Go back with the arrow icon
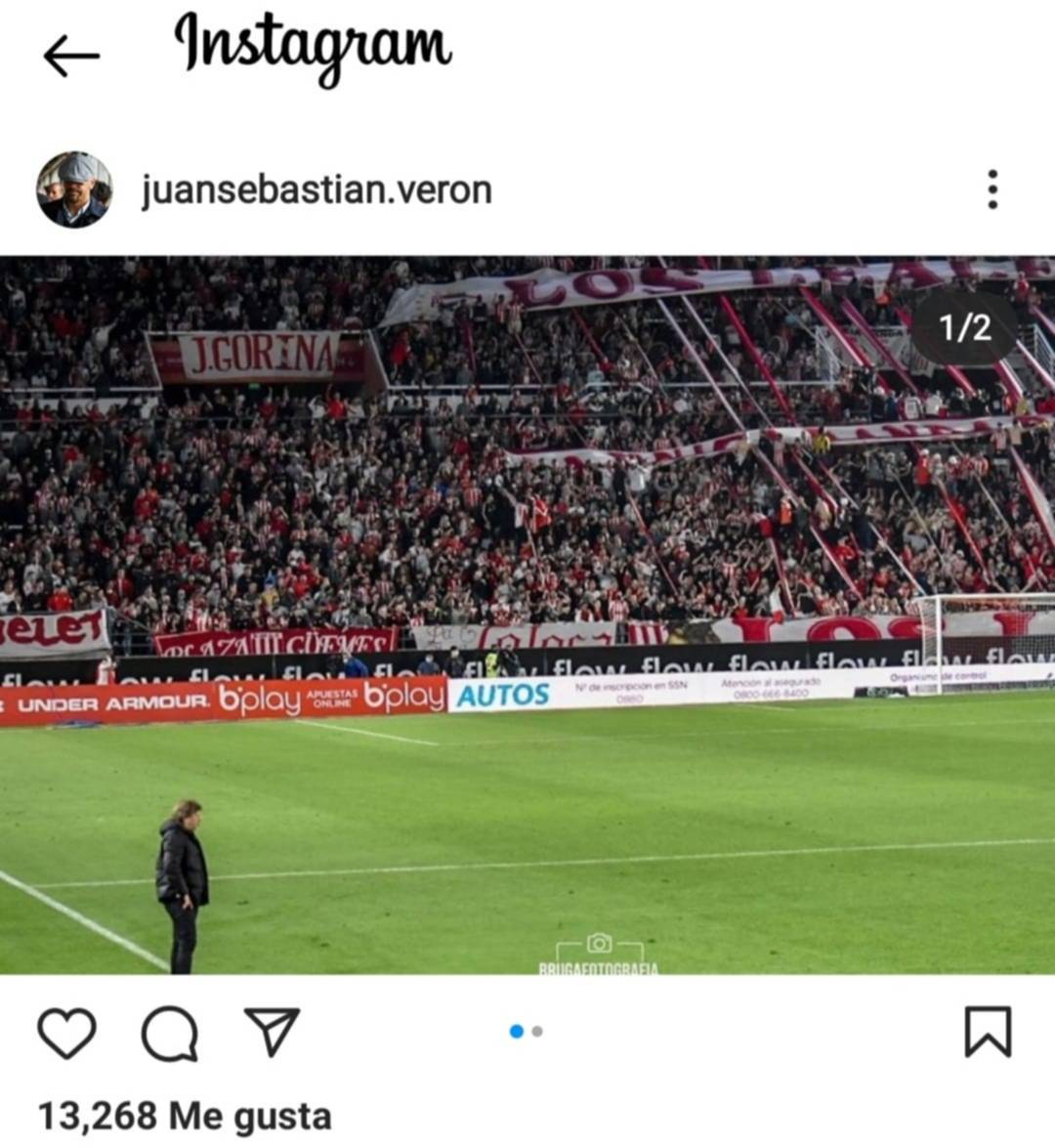Screen dimensions: 1055x1148 point(71,57)
